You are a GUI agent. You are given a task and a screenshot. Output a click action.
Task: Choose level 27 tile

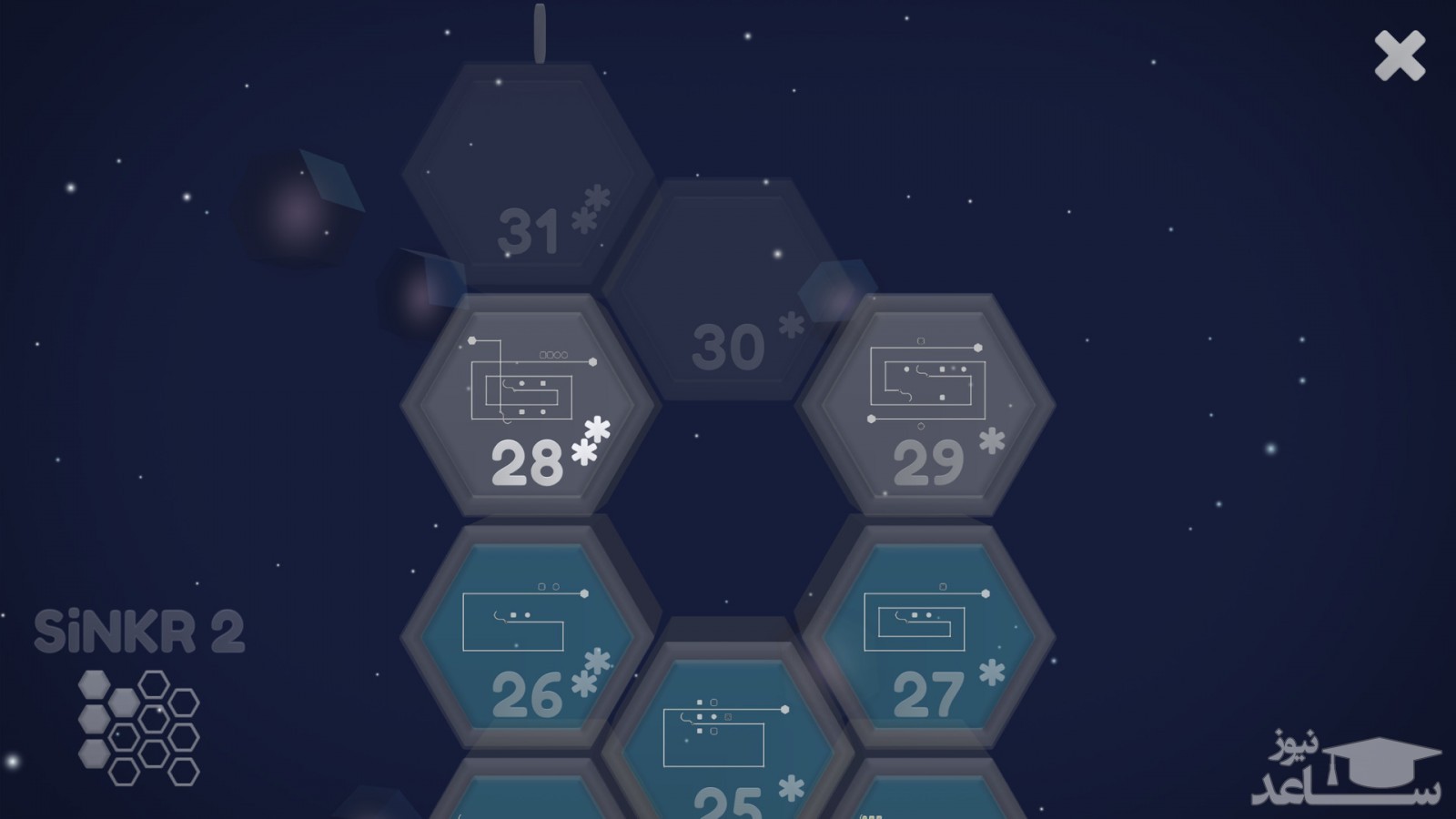pyautogui.click(x=928, y=637)
